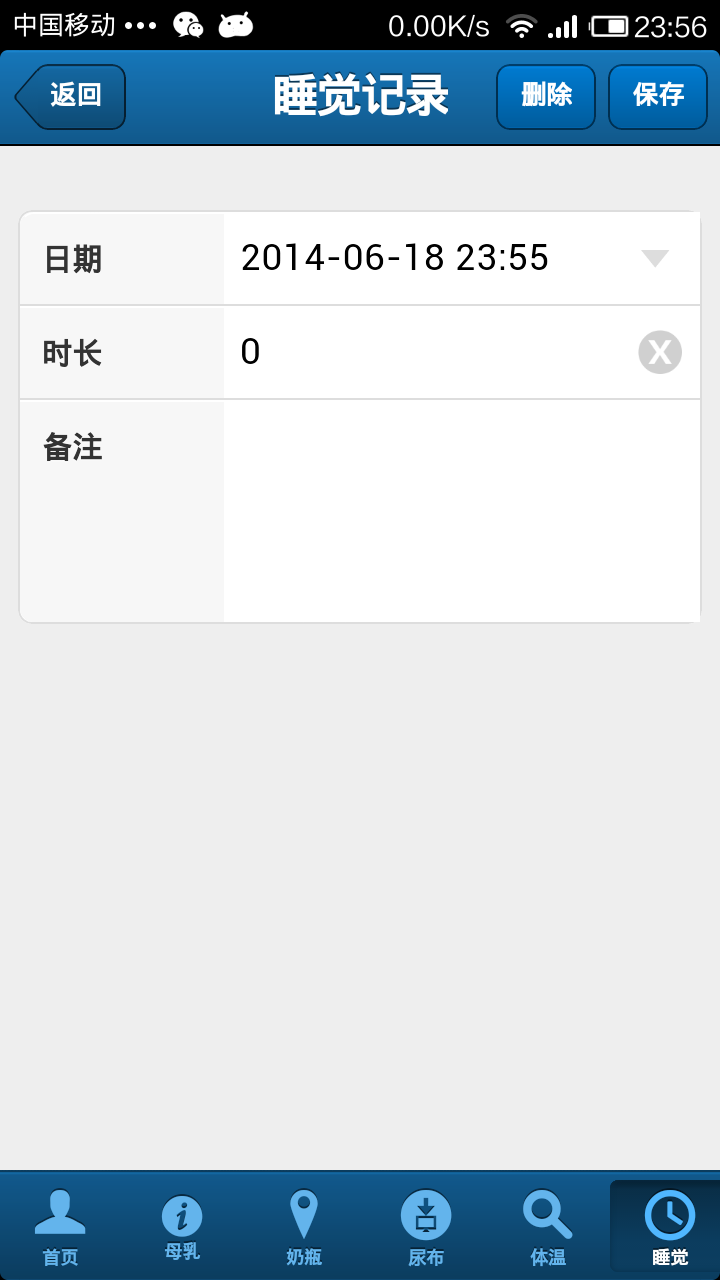Open the 日期 date picker dropdown
The height and width of the screenshot is (1280, 720).
pos(462,258)
